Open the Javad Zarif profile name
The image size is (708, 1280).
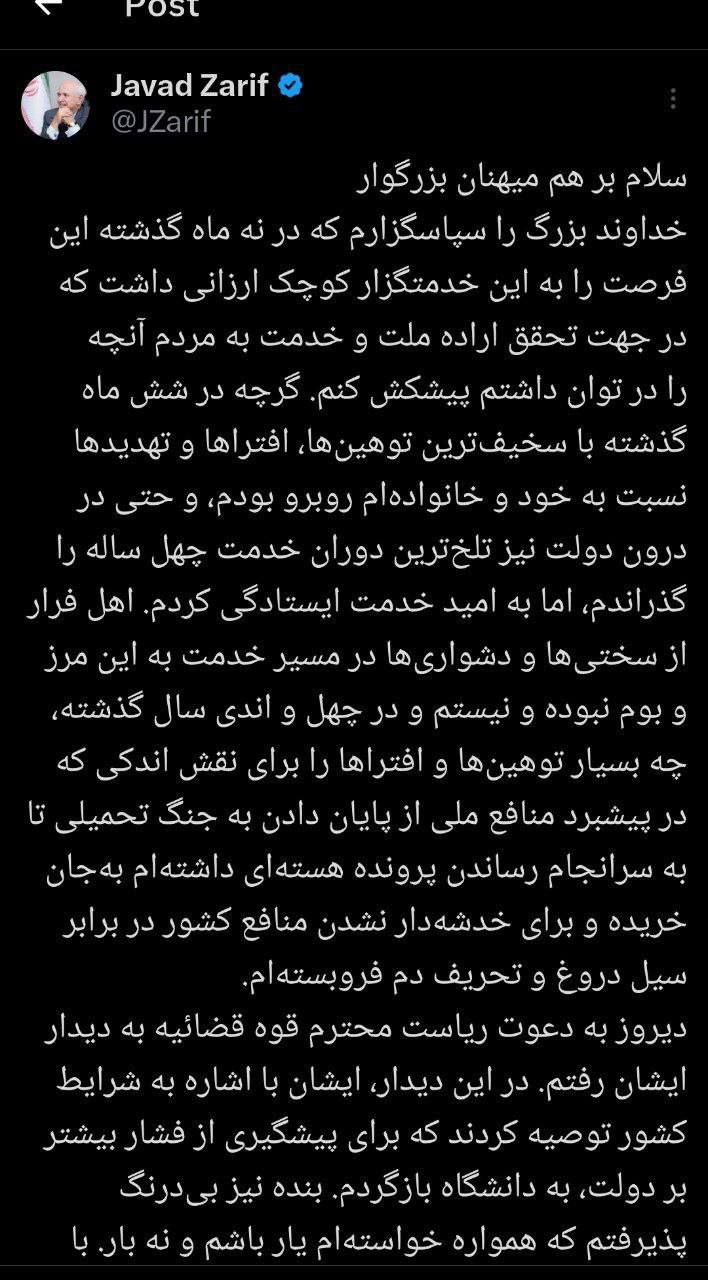[189, 87]
